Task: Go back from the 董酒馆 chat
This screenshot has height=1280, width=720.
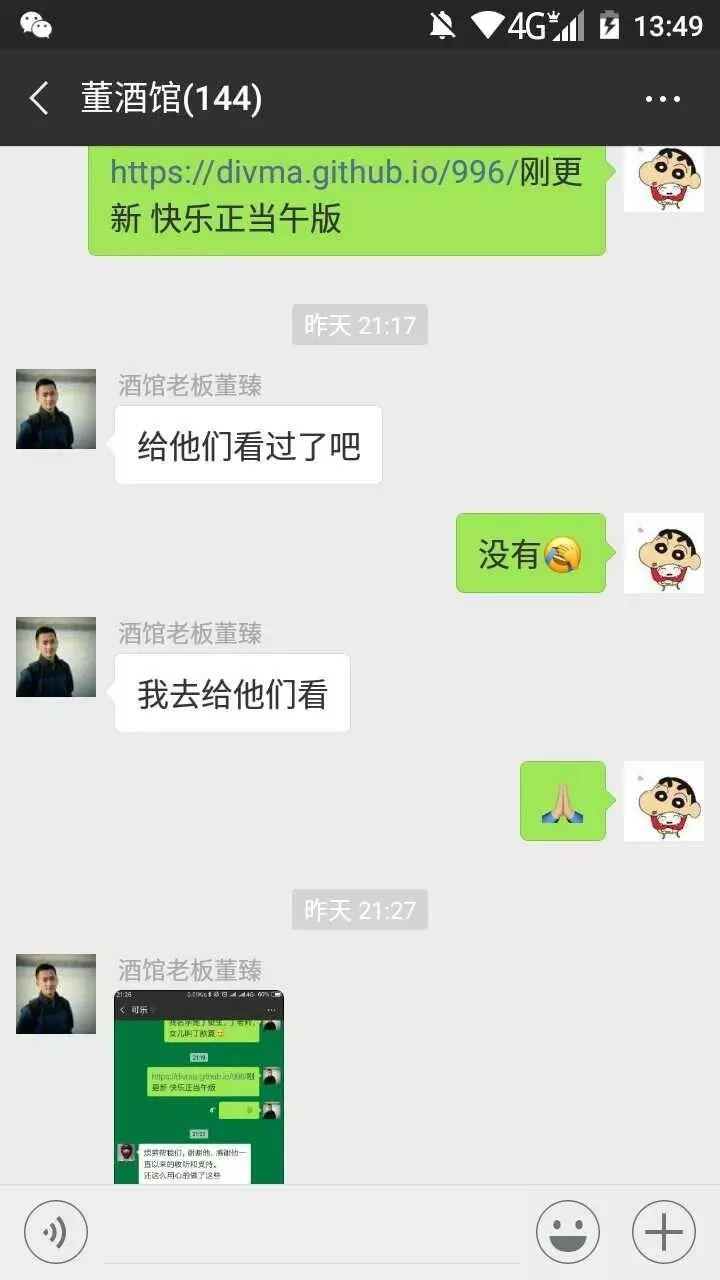Action: tap(39, 98)
